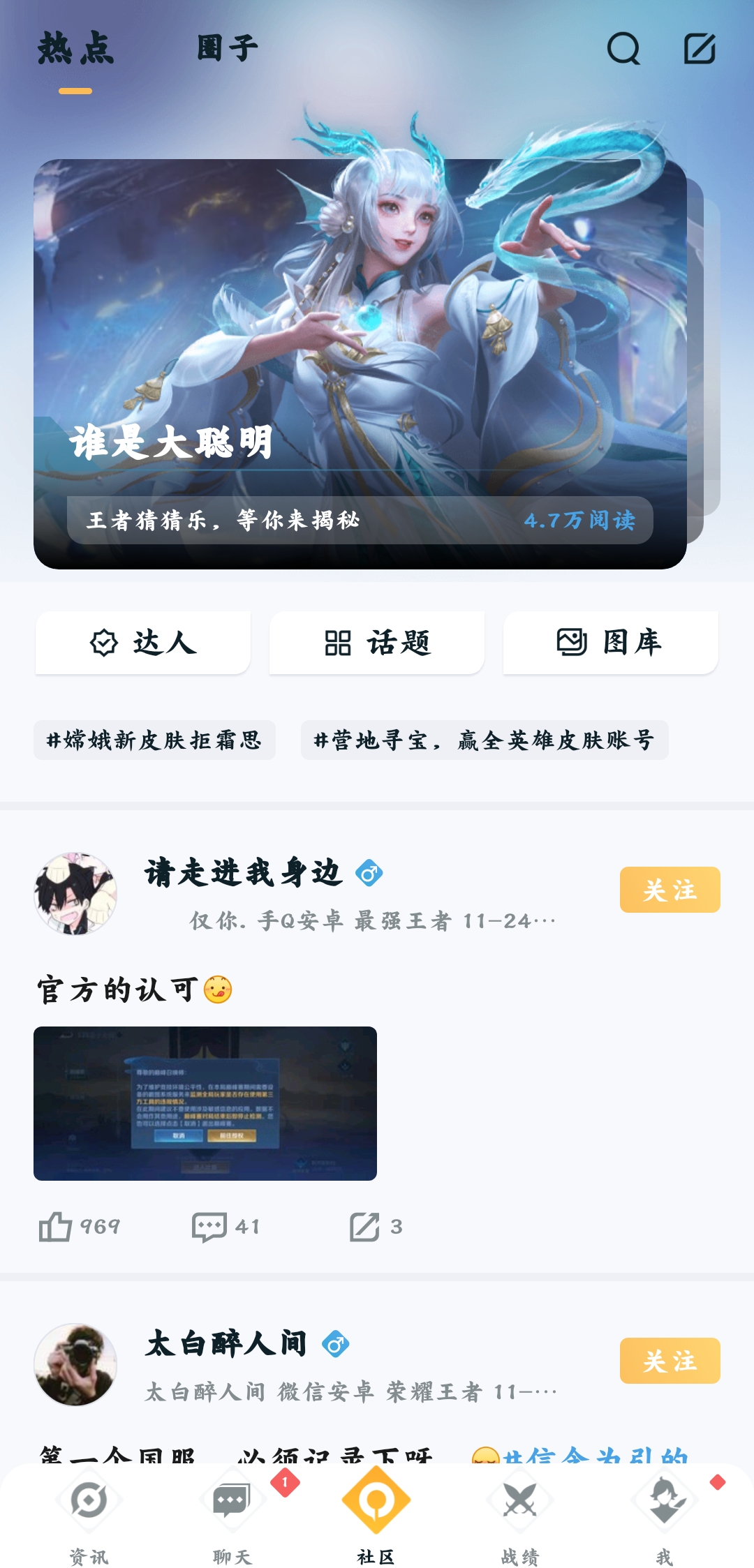Tap the verified badge next to 太白醉人间
Image resolution: width=754 pixels, height=1568 pixels.
coord(336,1345)
